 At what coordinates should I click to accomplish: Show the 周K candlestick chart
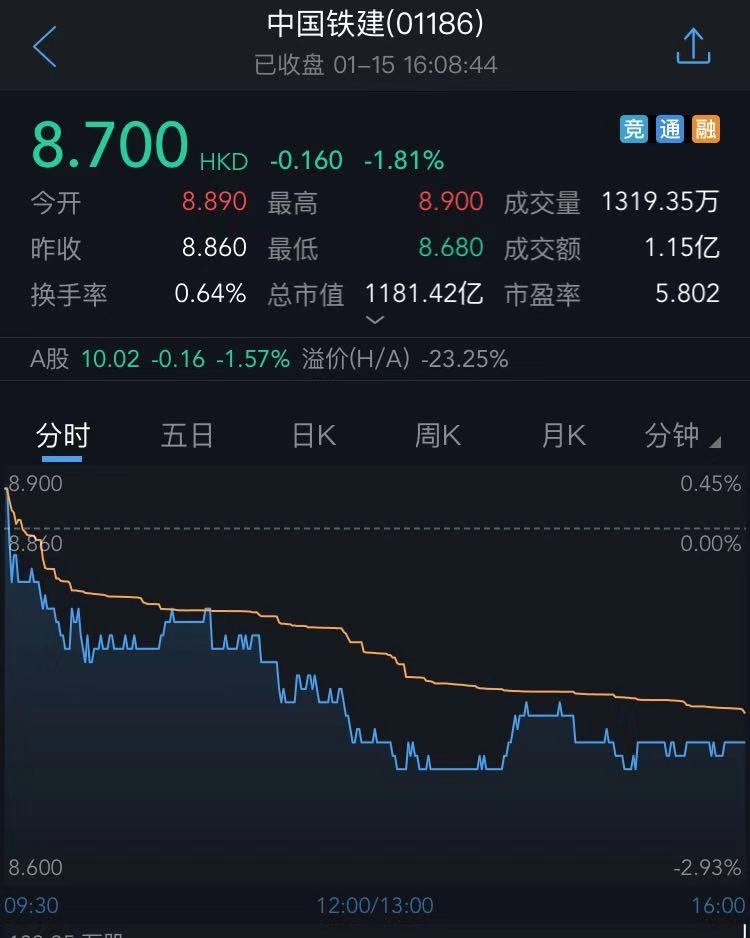[438, 436]
